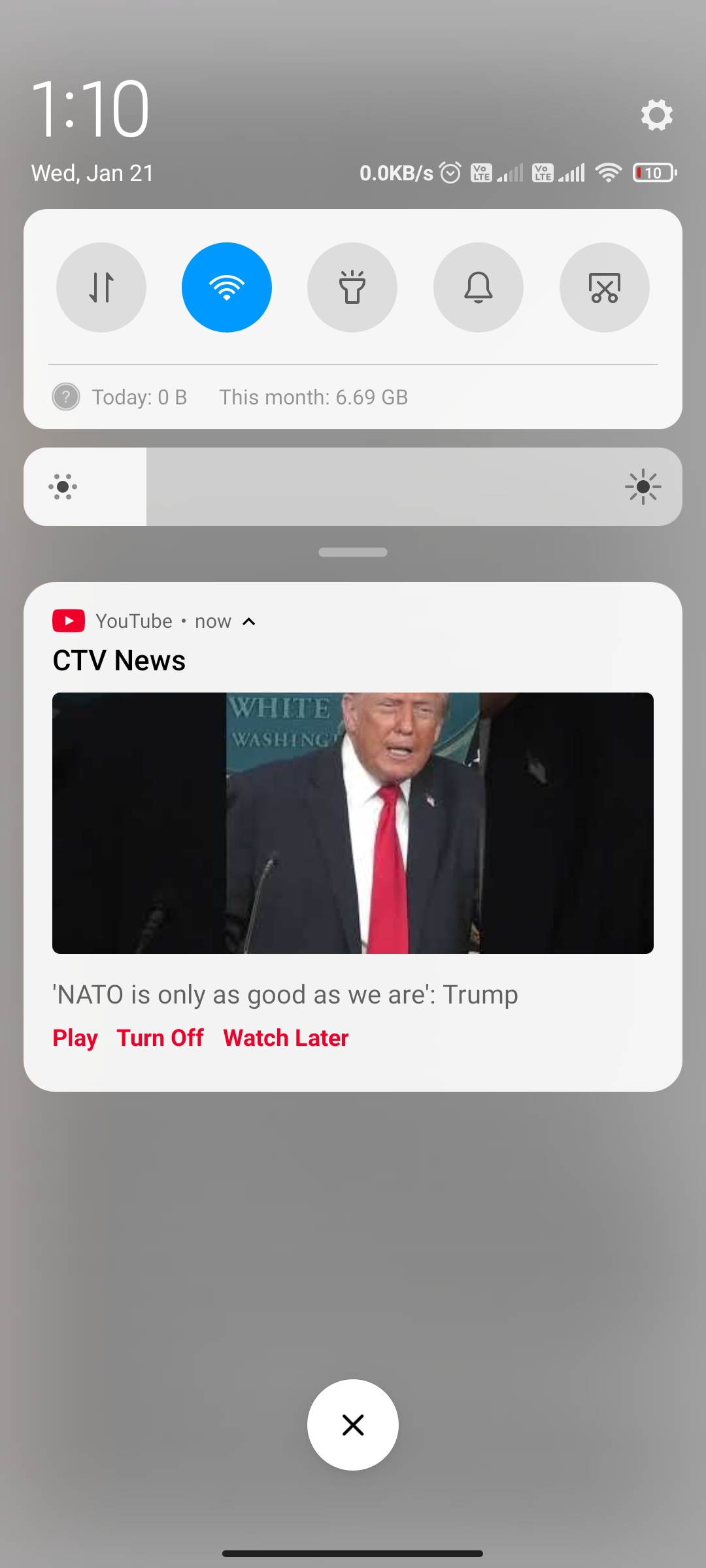Switch on the flashlight tile

click(x=352, y=287)
